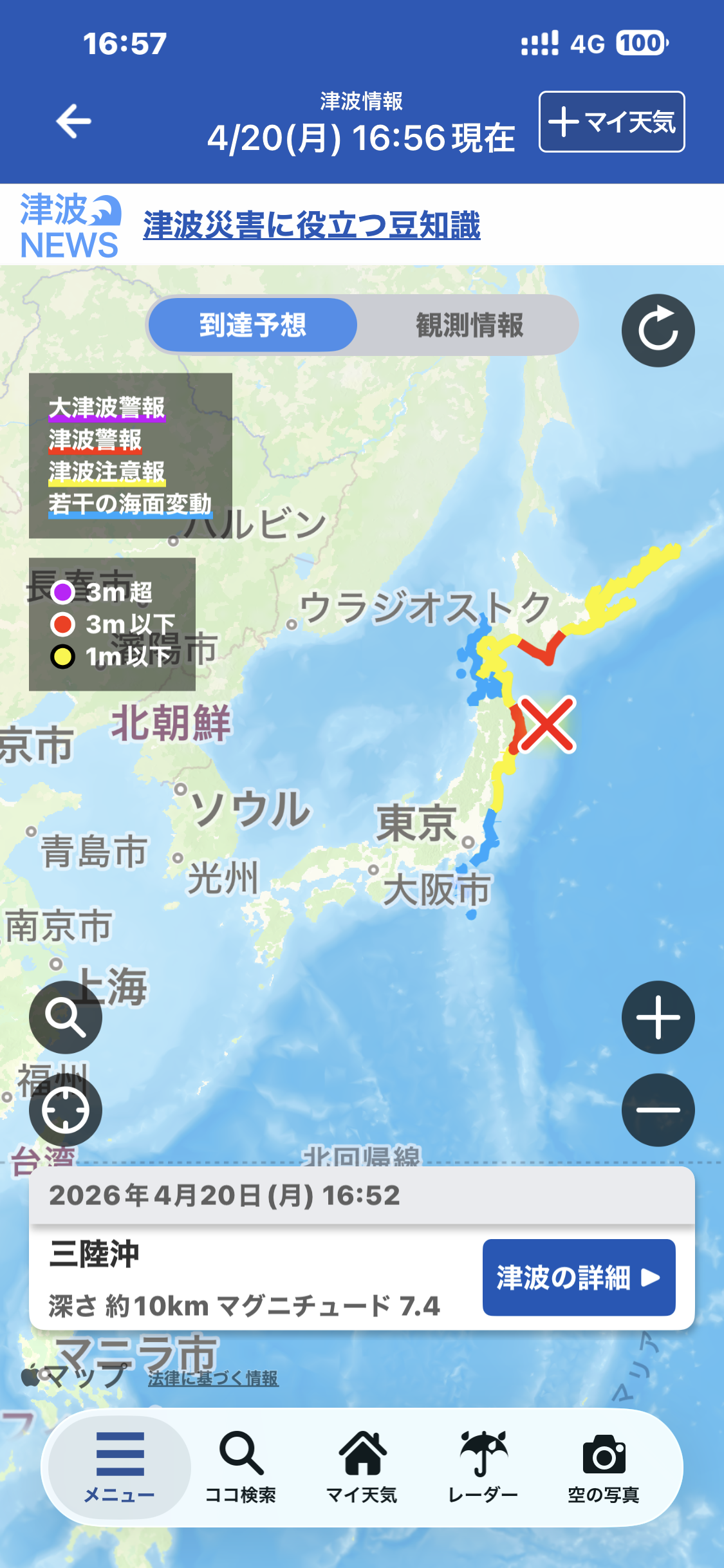Go back using the top-left arrow
Screen dimensions: 724x1568
point(73,121)
